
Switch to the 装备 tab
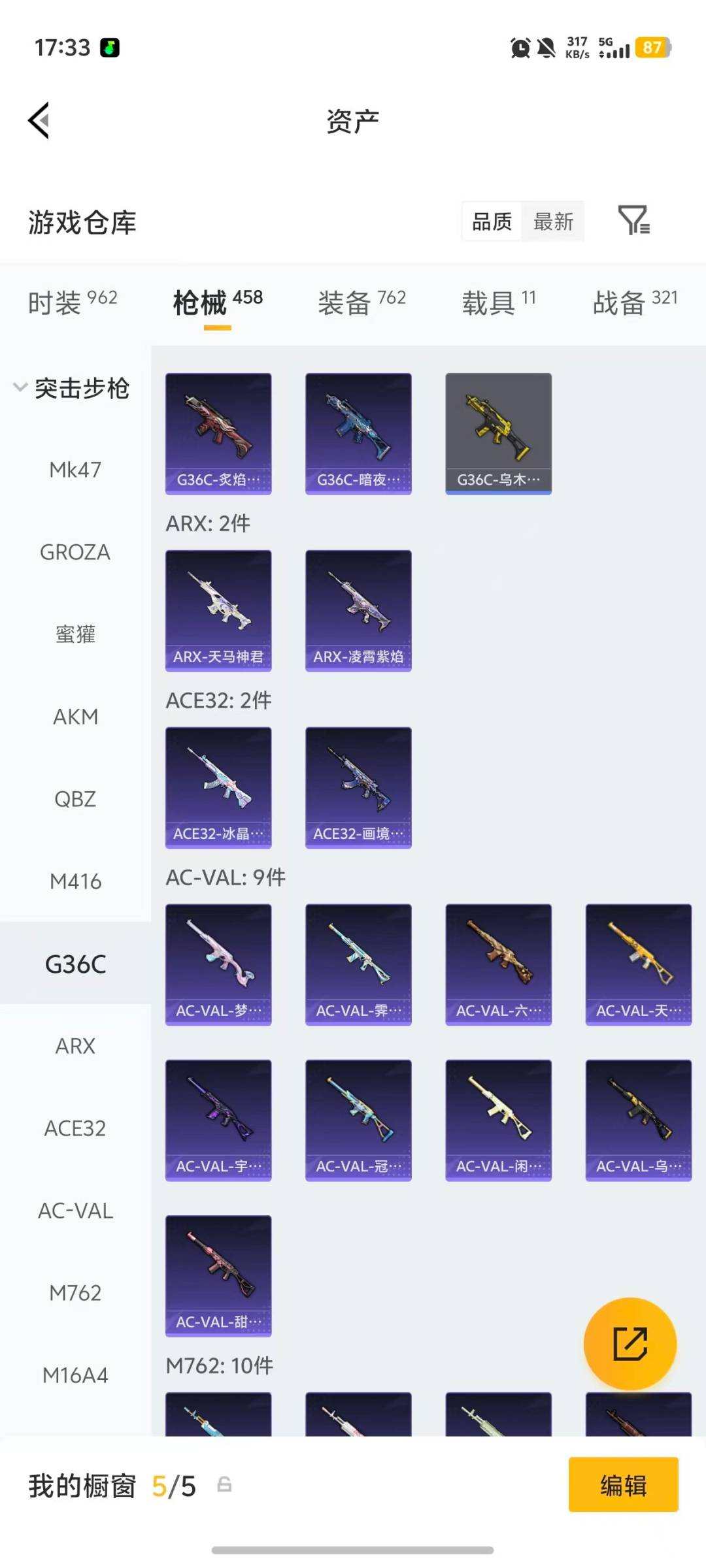pyautogui.click(x=361, y=302)
